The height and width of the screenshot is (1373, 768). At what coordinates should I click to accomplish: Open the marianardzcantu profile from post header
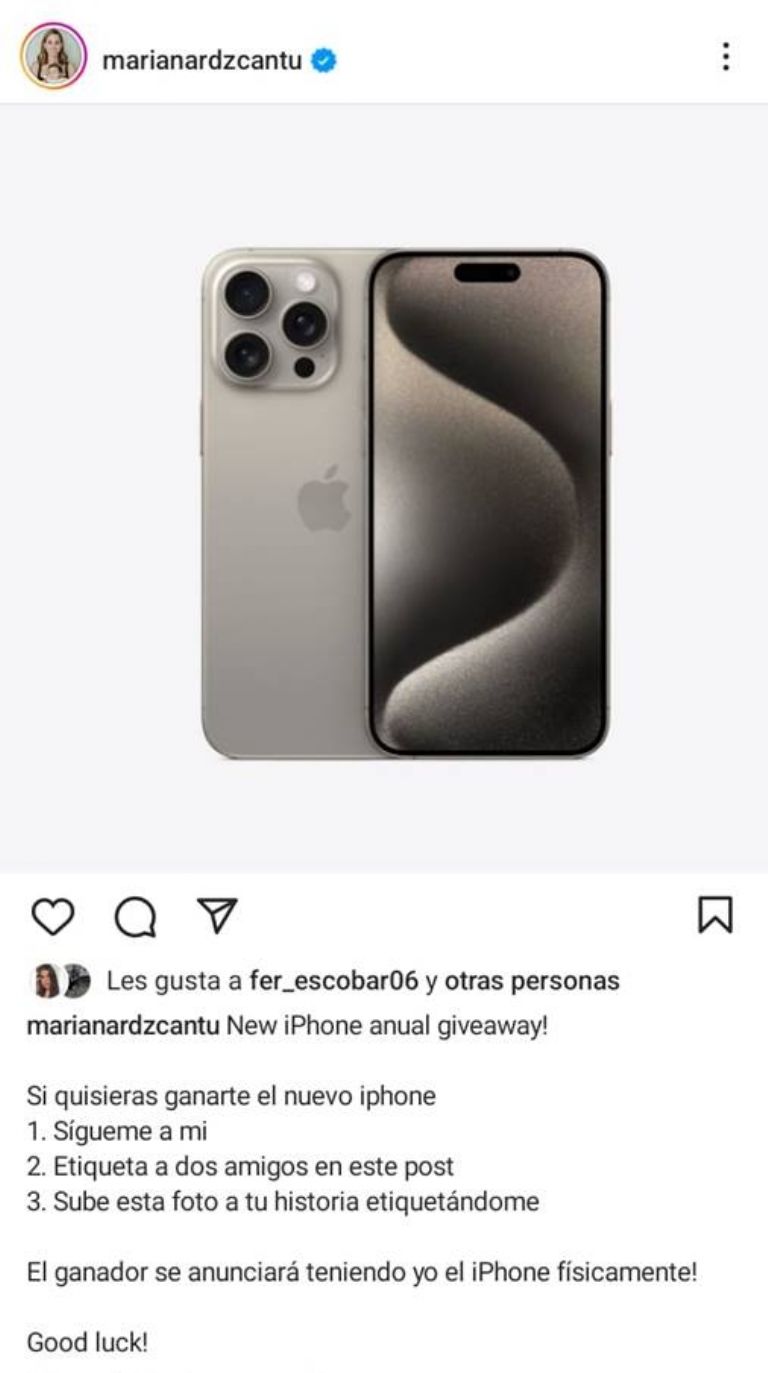click(x=201, y=60)
